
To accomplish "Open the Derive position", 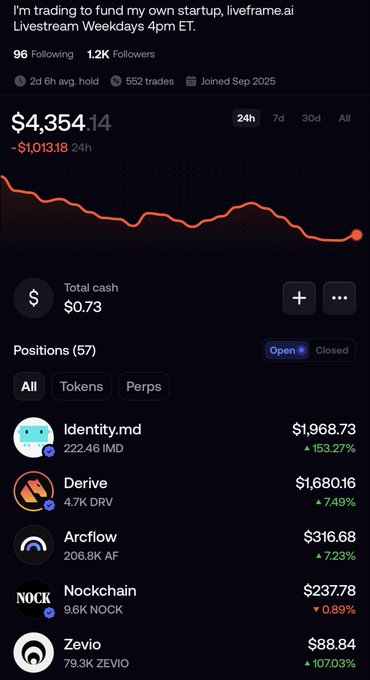I will (x=185, y=492).
